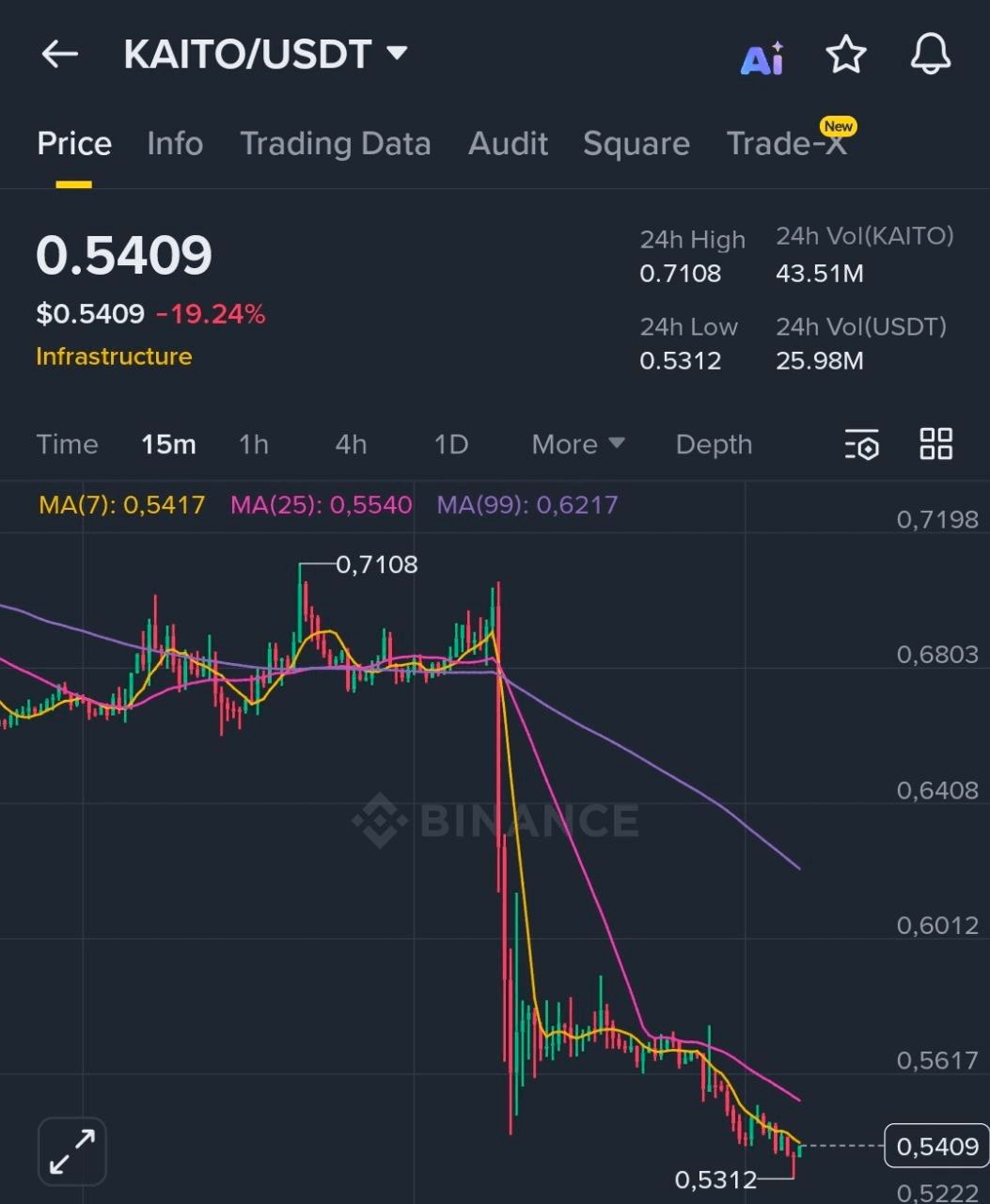This screenshot has height=1204, width=990.
Task: Open chart indicator settings icon
Action: (x=861, y=444)
